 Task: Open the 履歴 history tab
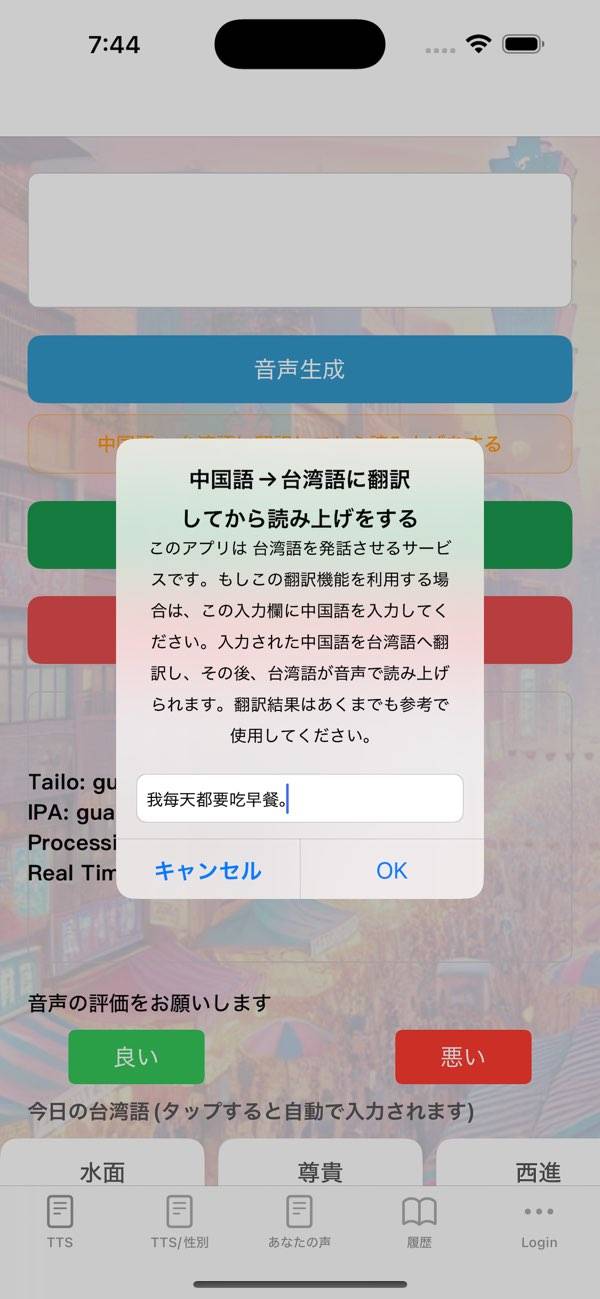[419, 1222]
